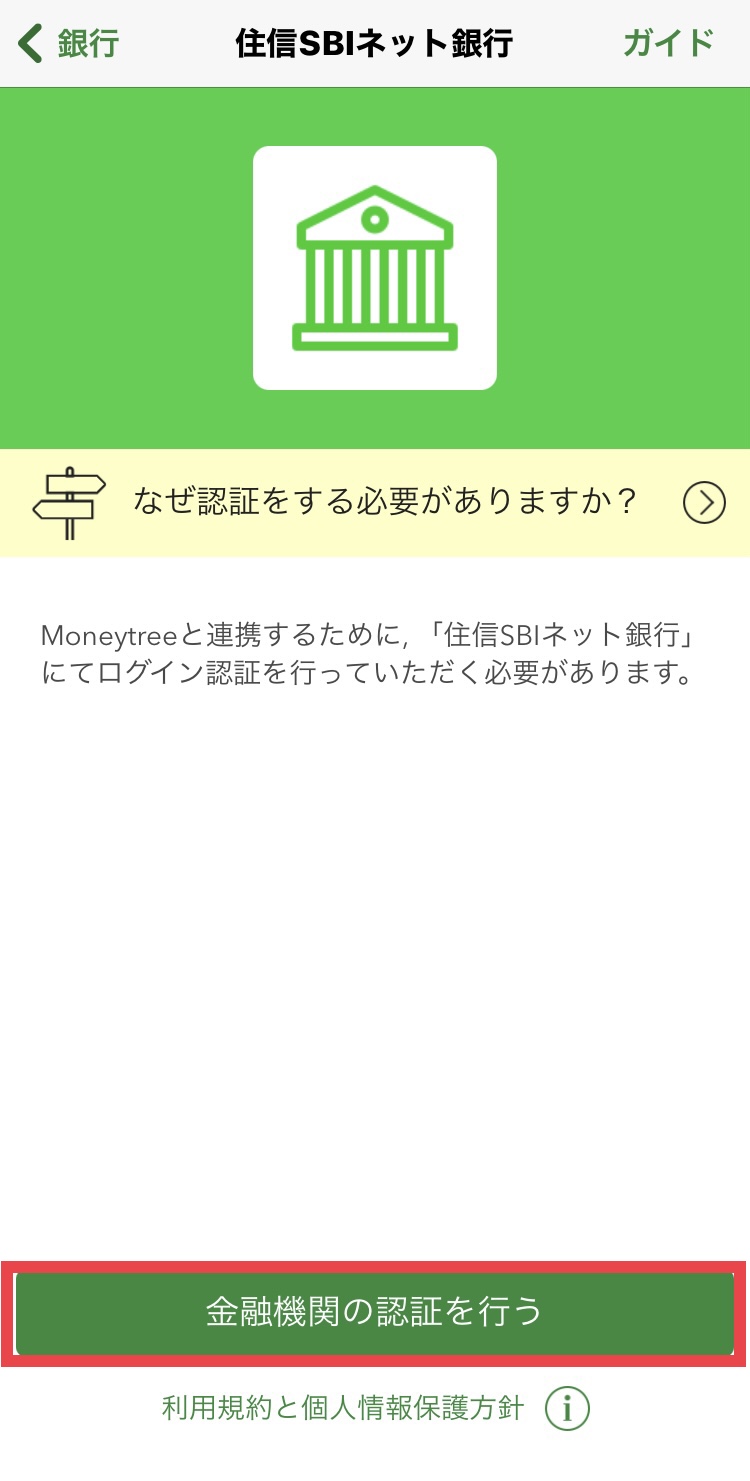Tap the 金融機関の認証を行う button

tap(375, 1313)
